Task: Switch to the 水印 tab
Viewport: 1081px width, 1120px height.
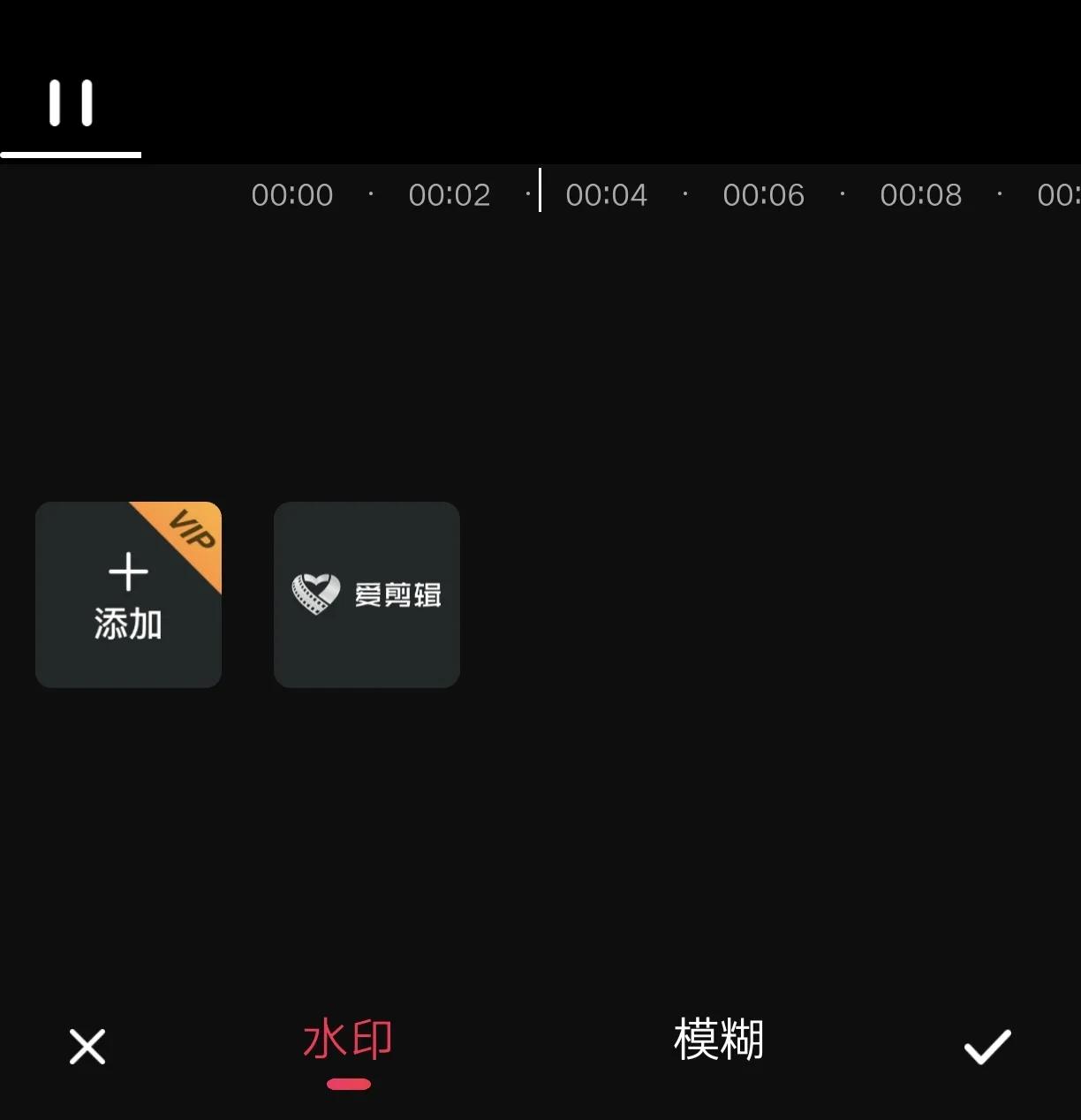Action: 347,1041
